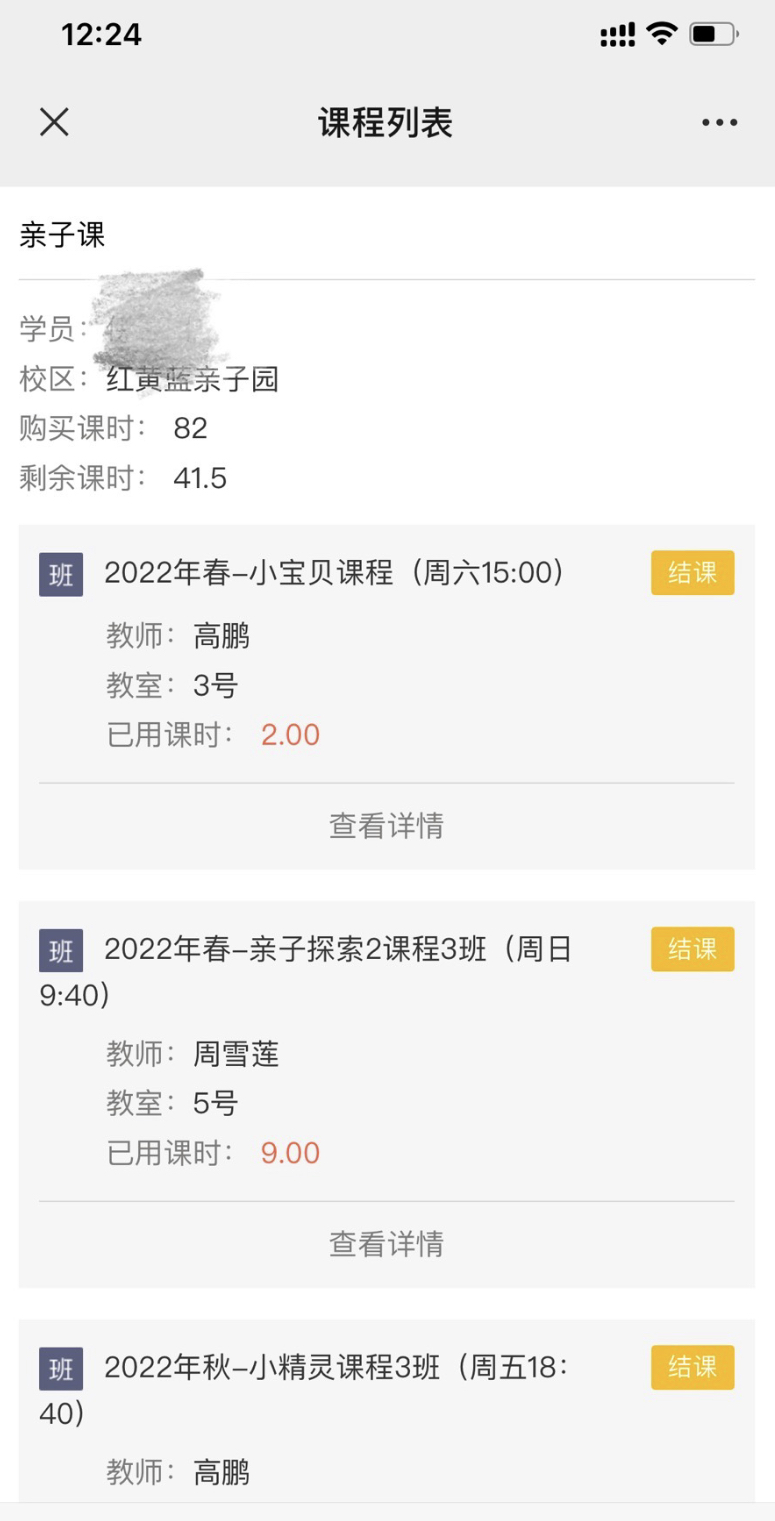Viewport: 775px width, 1521px height.
Task: Click the X to exit the course list
Action: click(x=53, y=122)
